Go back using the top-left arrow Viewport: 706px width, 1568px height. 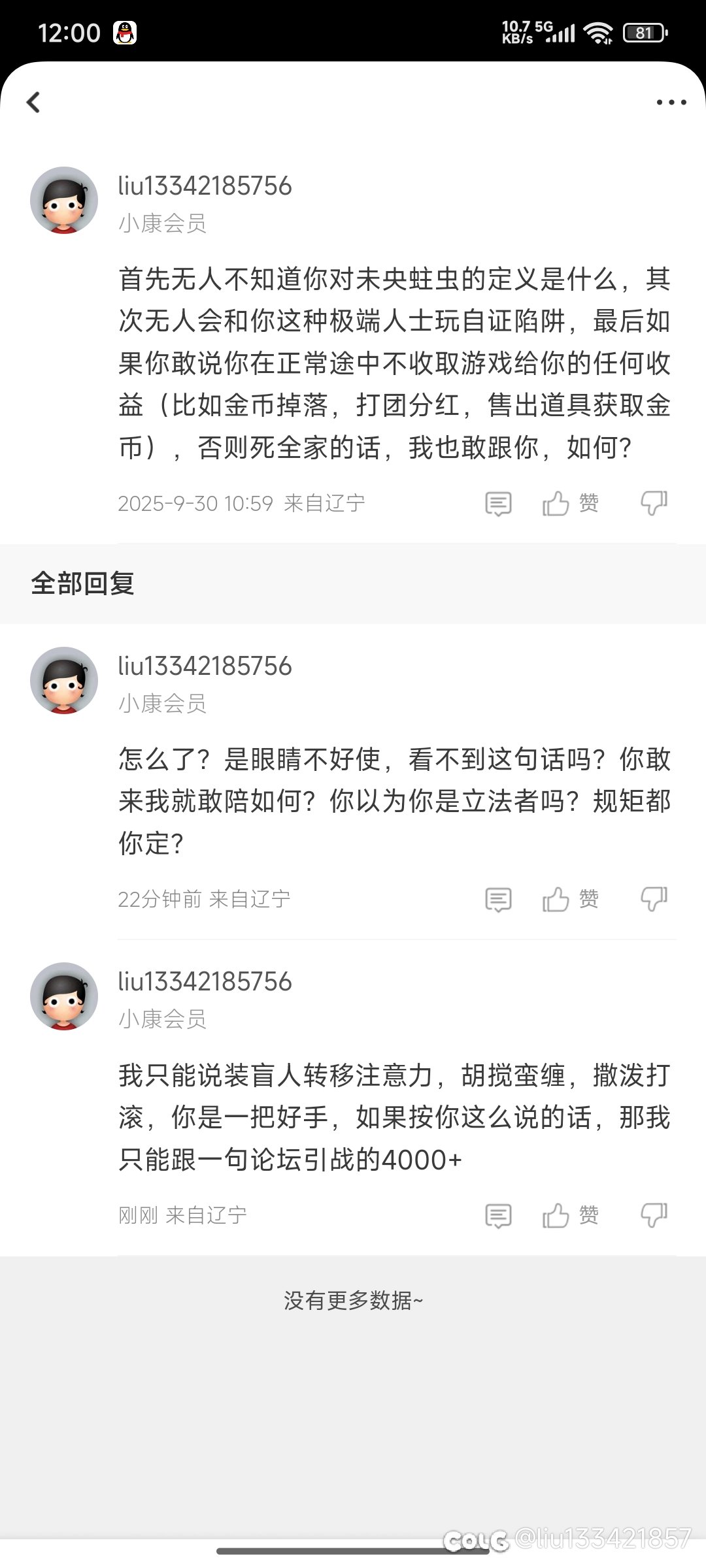[x=33, y=102]
